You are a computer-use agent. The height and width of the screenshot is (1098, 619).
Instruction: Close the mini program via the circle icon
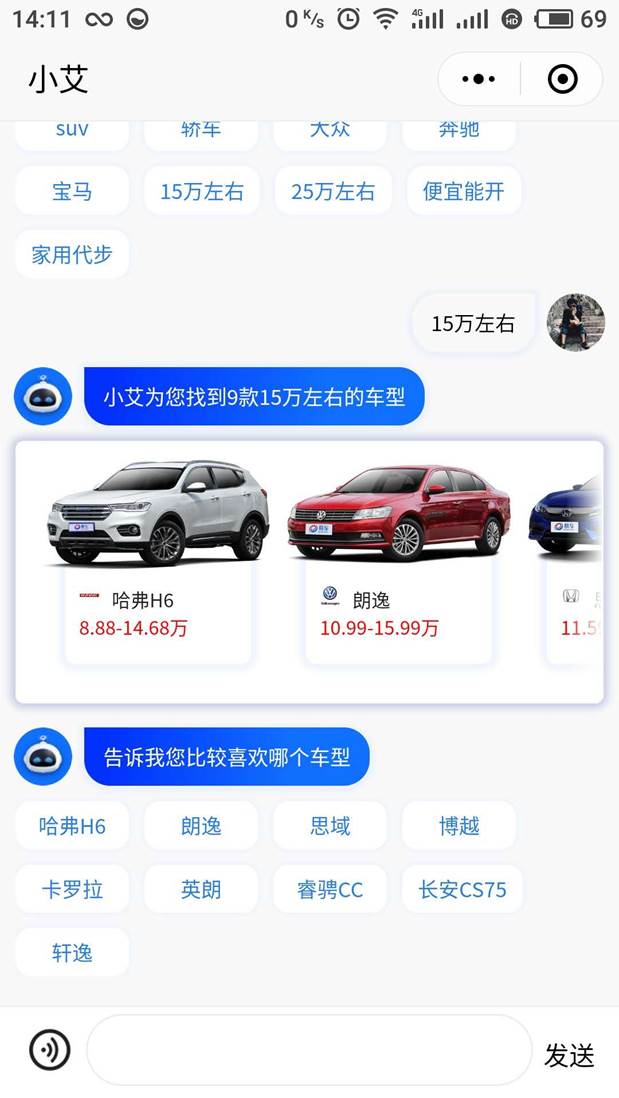coord(563,79)
